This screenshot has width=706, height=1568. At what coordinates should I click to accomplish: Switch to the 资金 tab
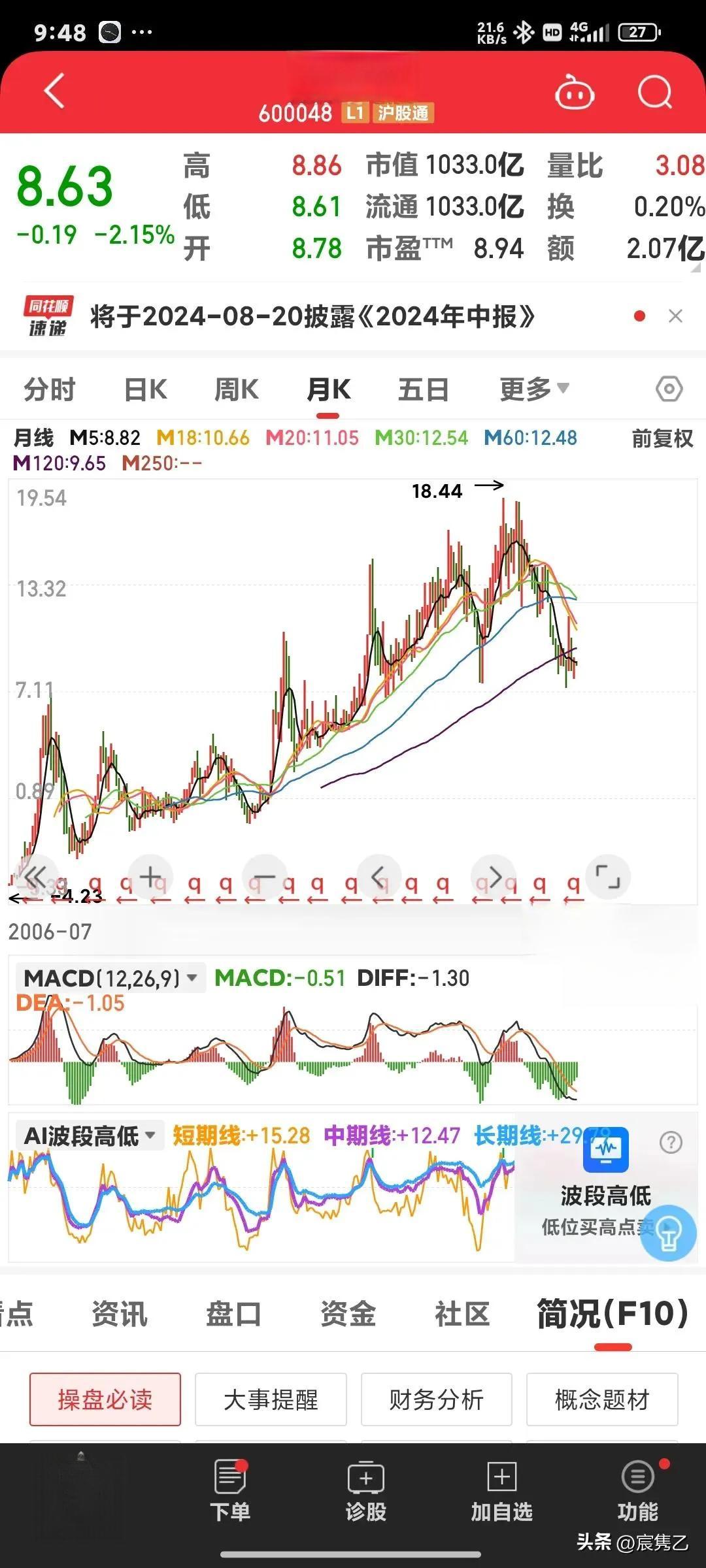(348, 1314)
